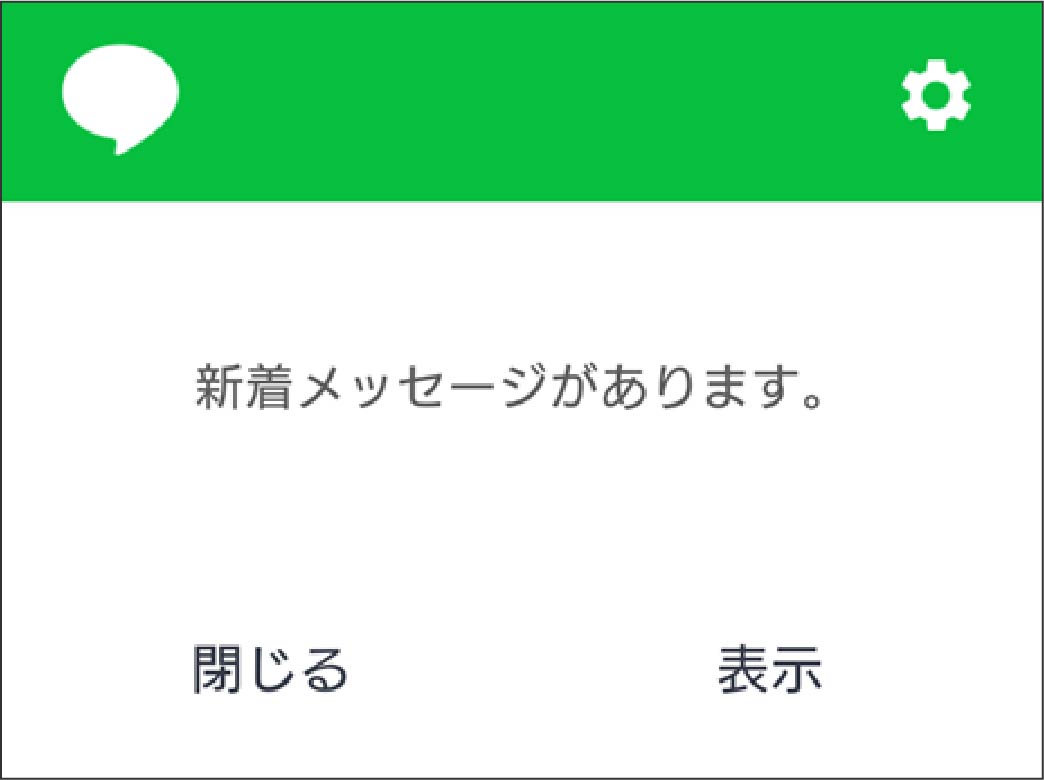
Task: Open the settings gear icon
Action: coord(935,97)
